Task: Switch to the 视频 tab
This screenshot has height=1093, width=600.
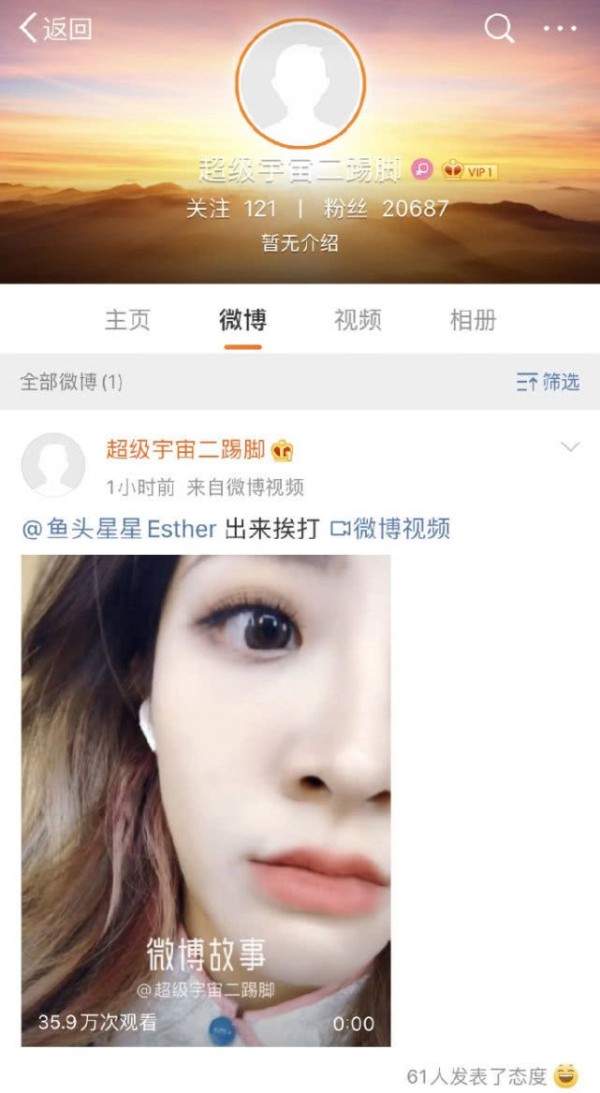Action: (357, 320)
